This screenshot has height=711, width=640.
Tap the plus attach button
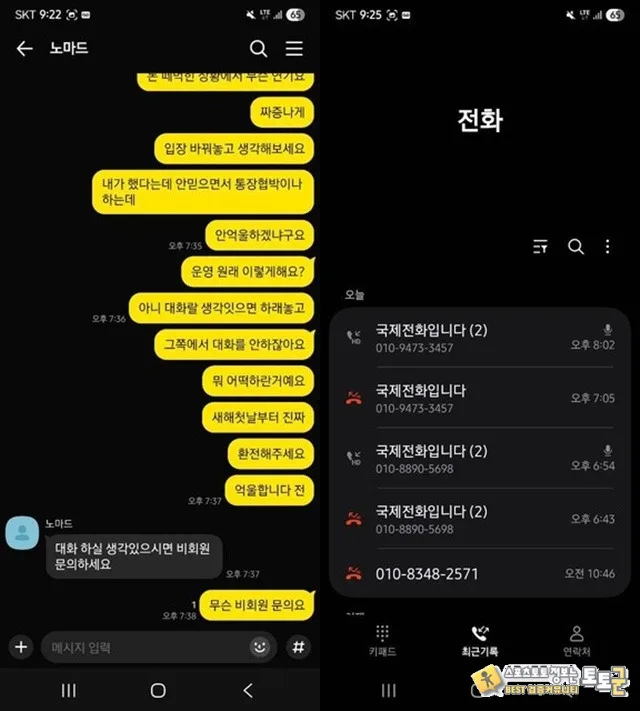click(21, 647)
